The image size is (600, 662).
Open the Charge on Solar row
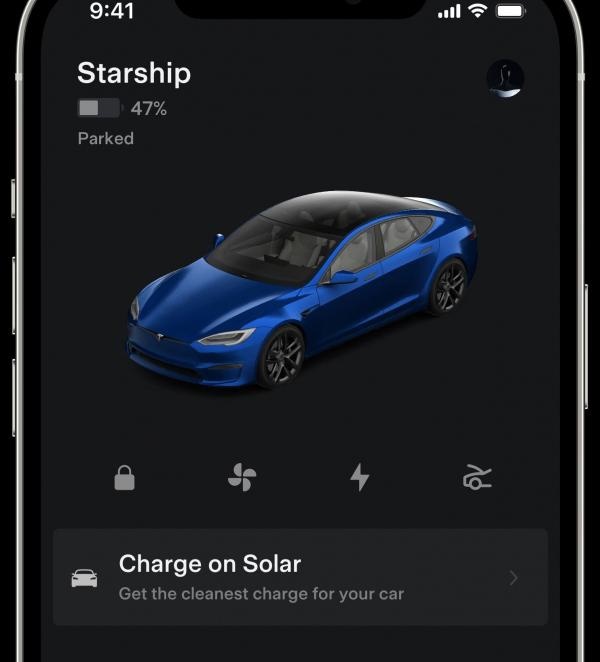(300, 577)
